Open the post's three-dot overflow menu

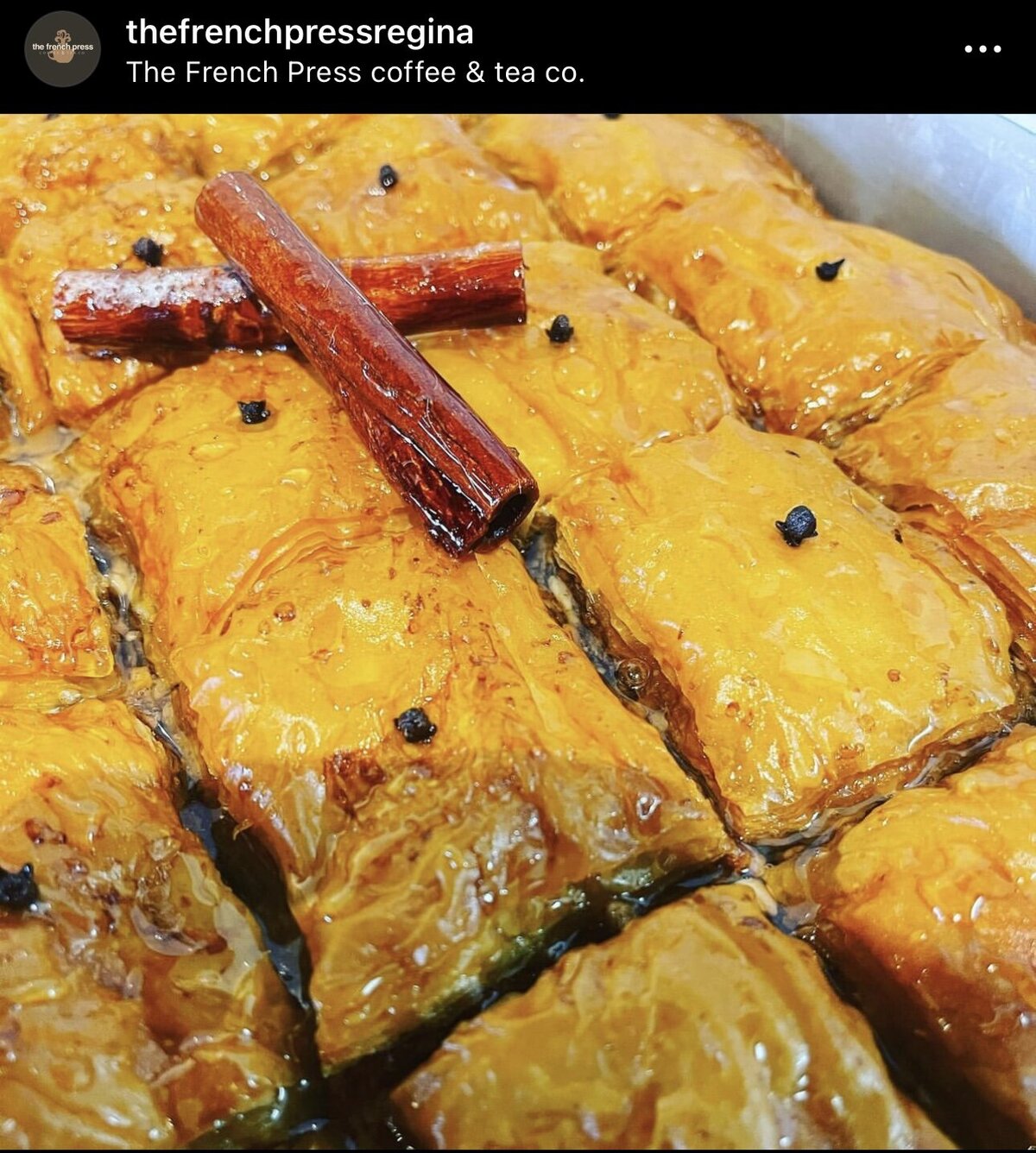(982, 49)
